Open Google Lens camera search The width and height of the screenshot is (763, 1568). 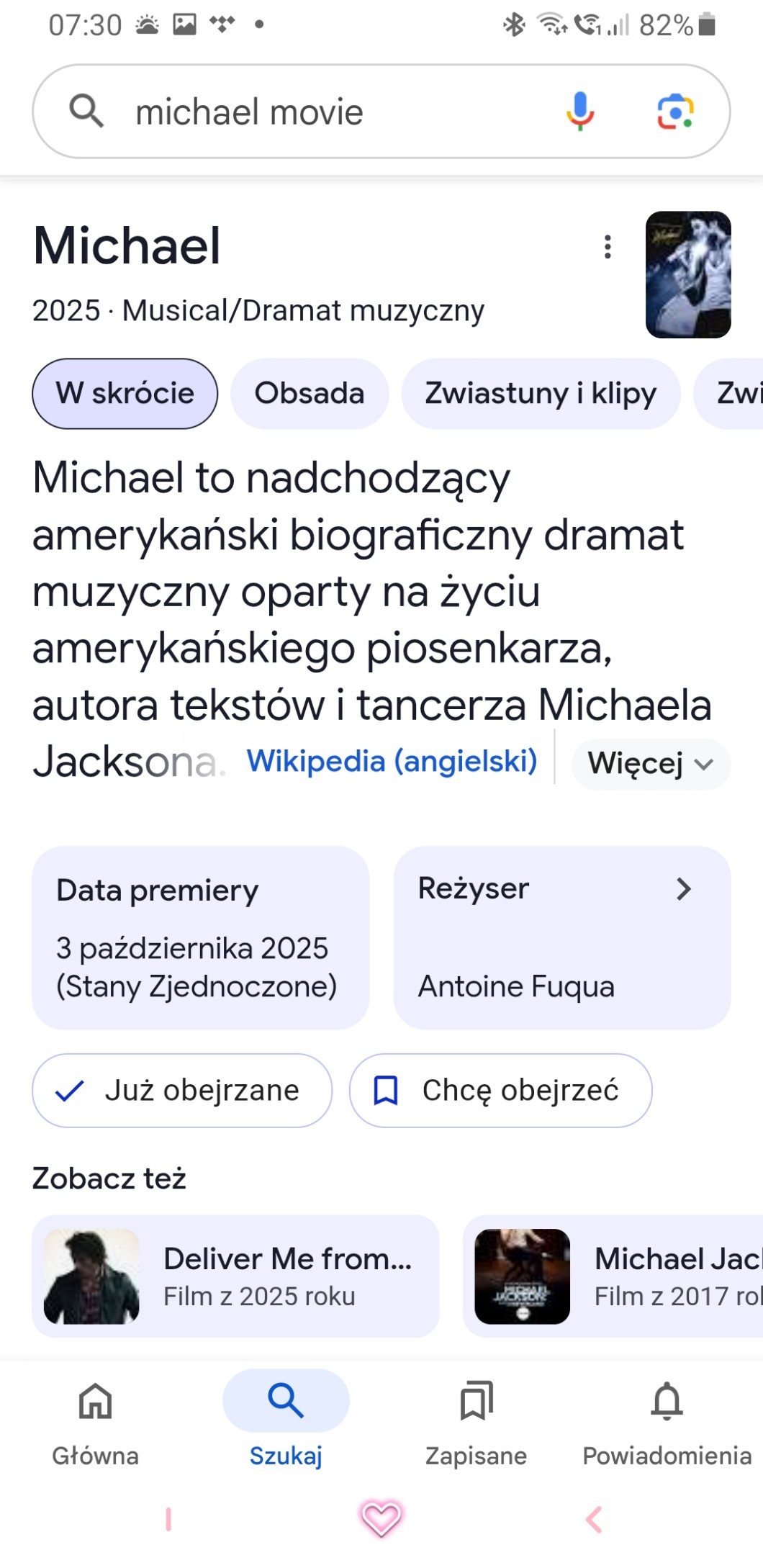coord(675,112)
